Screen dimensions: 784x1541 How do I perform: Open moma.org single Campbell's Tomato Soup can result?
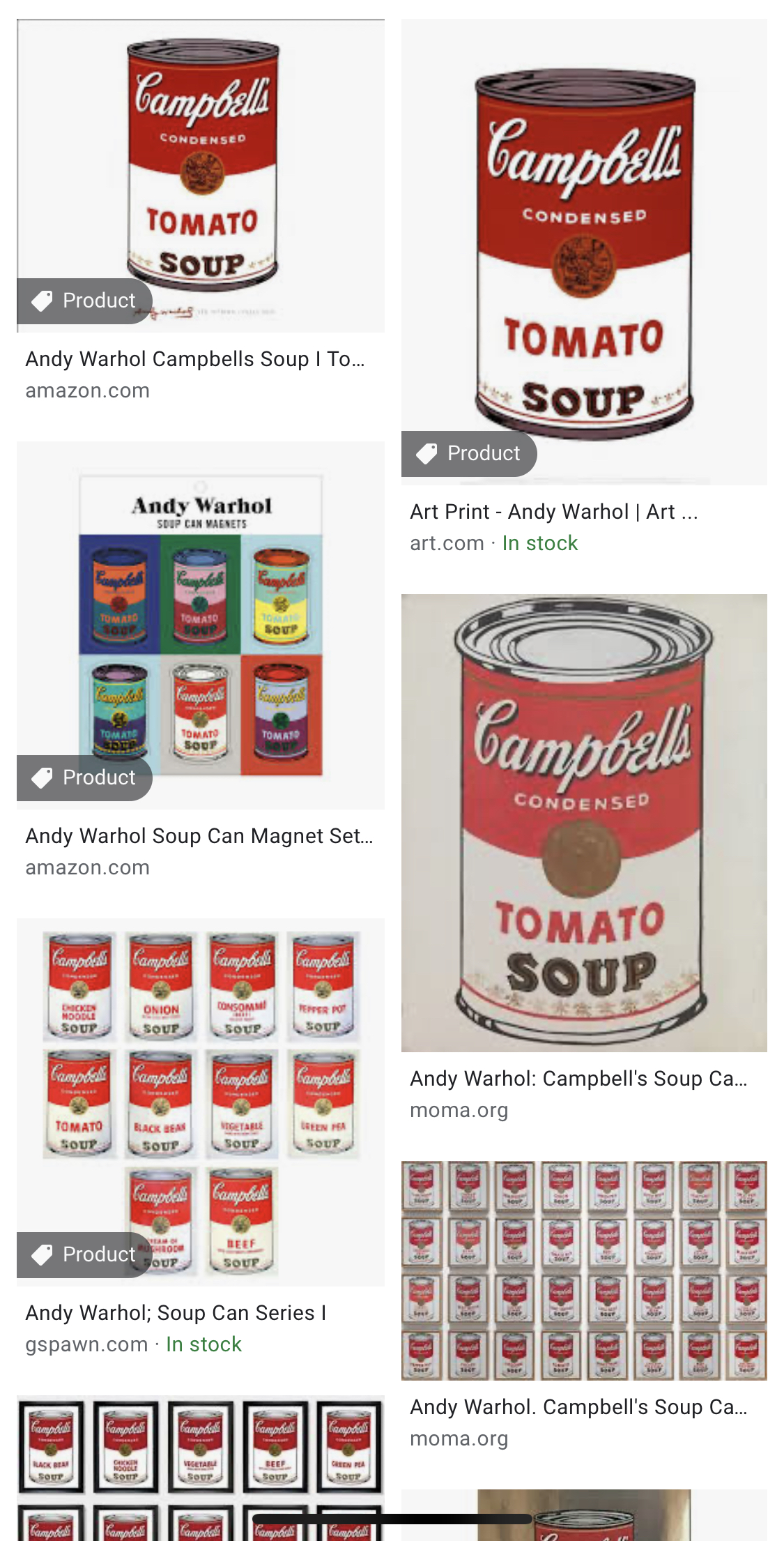[584, 823]
